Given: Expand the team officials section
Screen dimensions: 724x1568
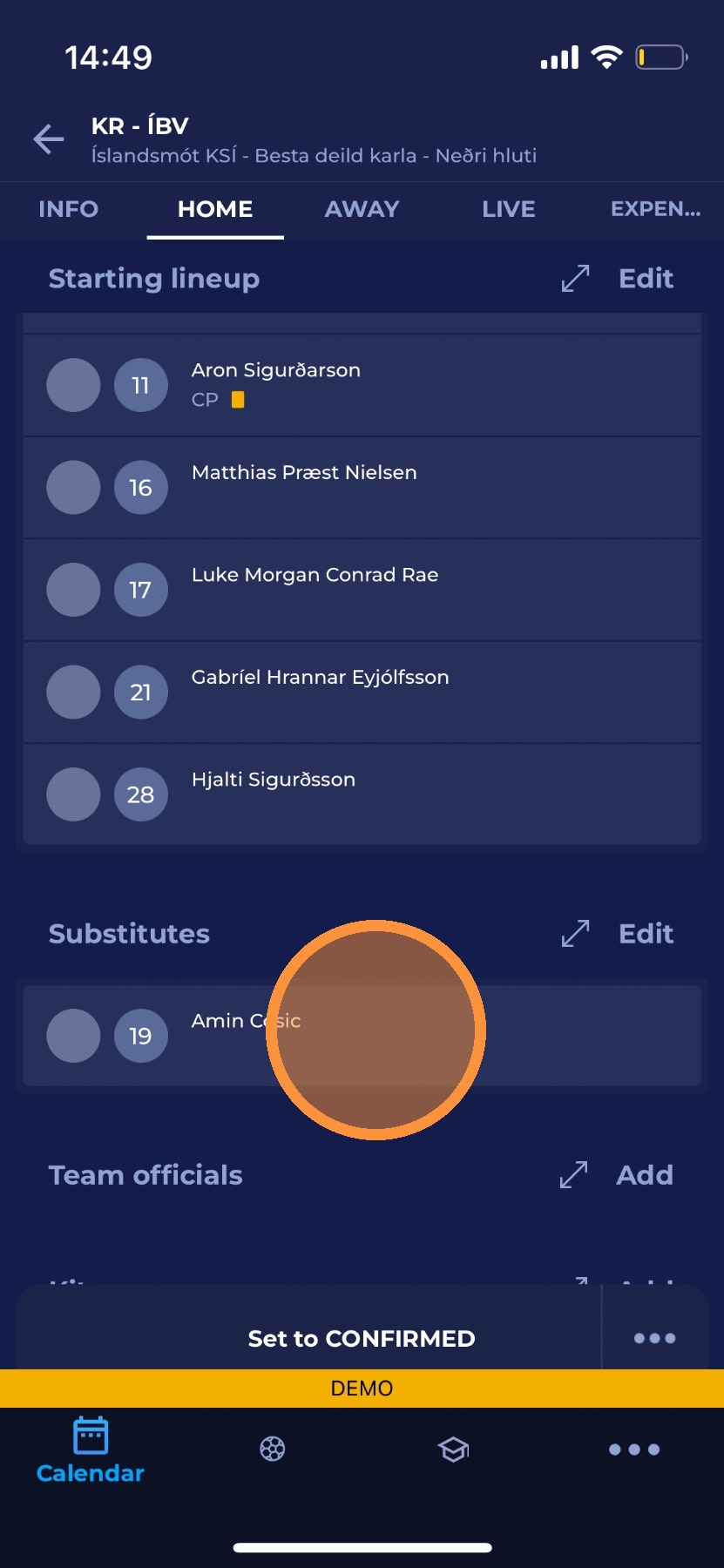Looking at the screenshot, I should coord(573,1175).
